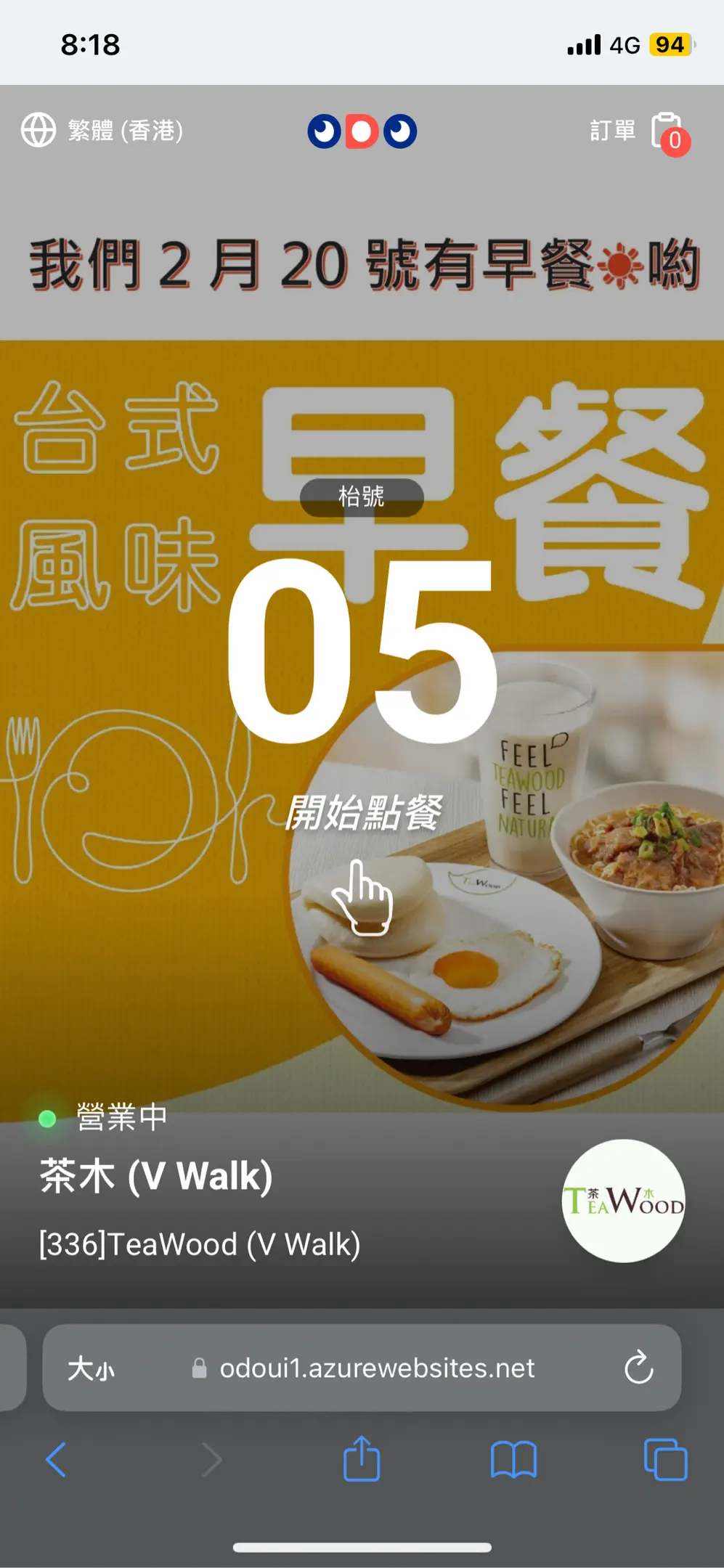Open the language selector 繁體 (香港)
This screenshot has height=1568, width=724.
pyautogui.click(x=102, y=131)
